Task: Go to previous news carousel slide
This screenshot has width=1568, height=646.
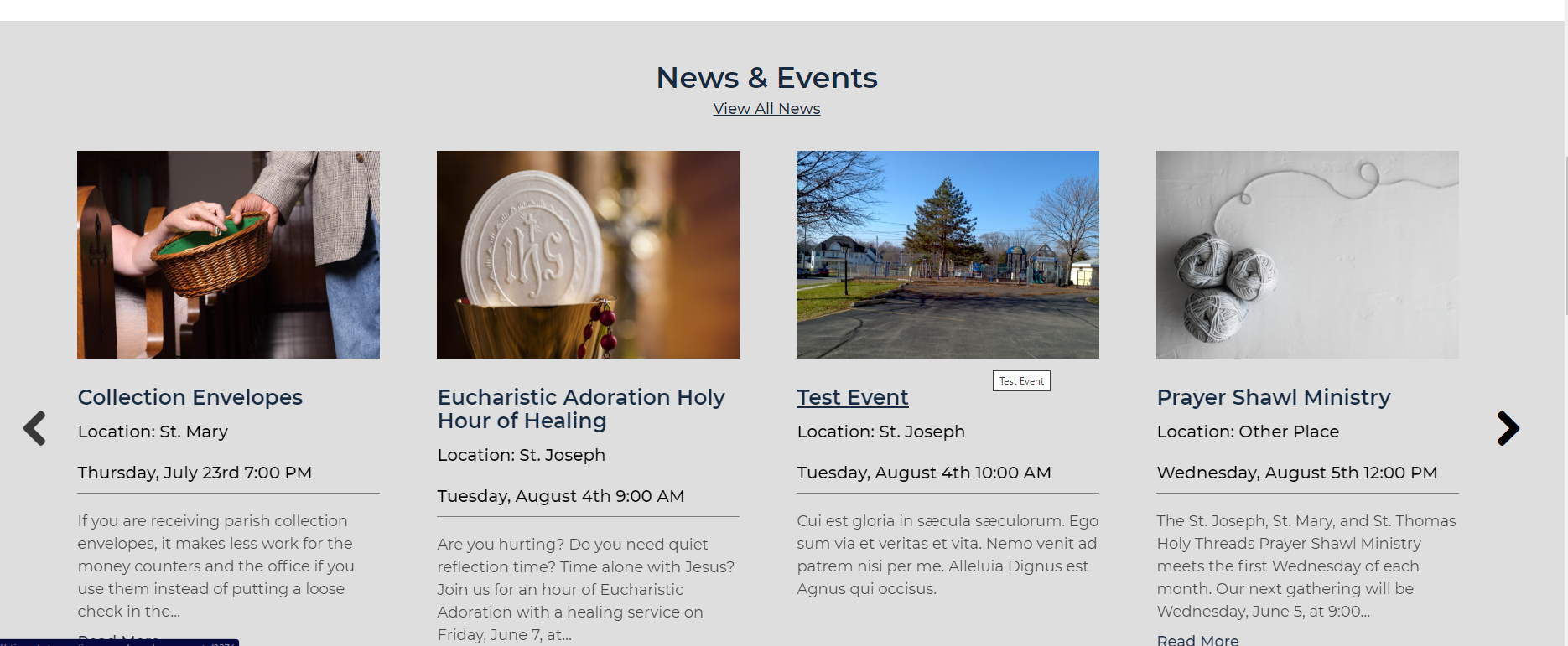Action: [34, 428]
